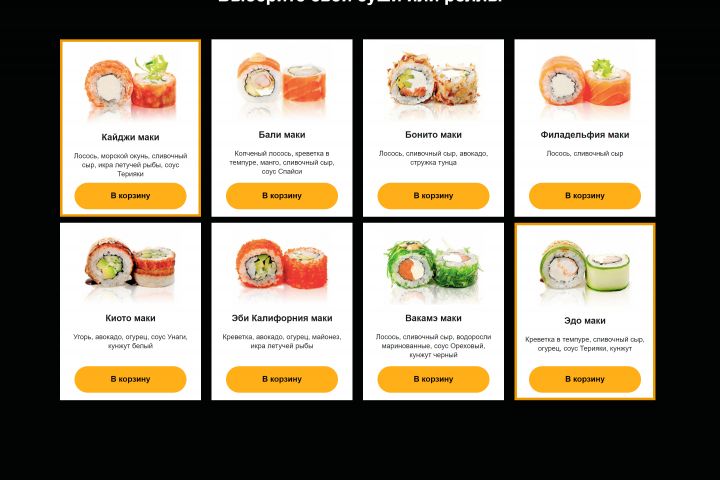720x480 pixels.
Task: Open the Эдо маки product card
Action: point(585,321)
